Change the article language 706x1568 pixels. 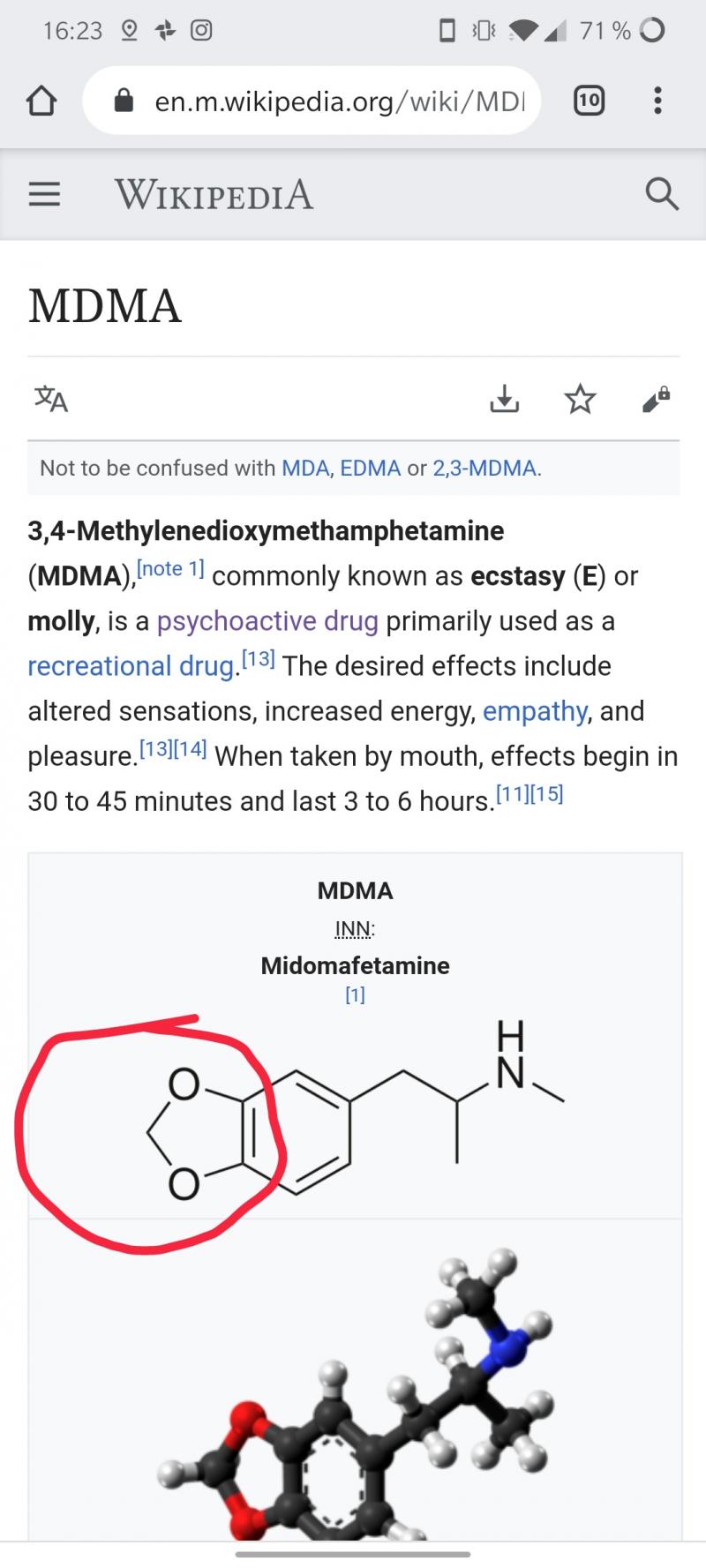(51, 399)
